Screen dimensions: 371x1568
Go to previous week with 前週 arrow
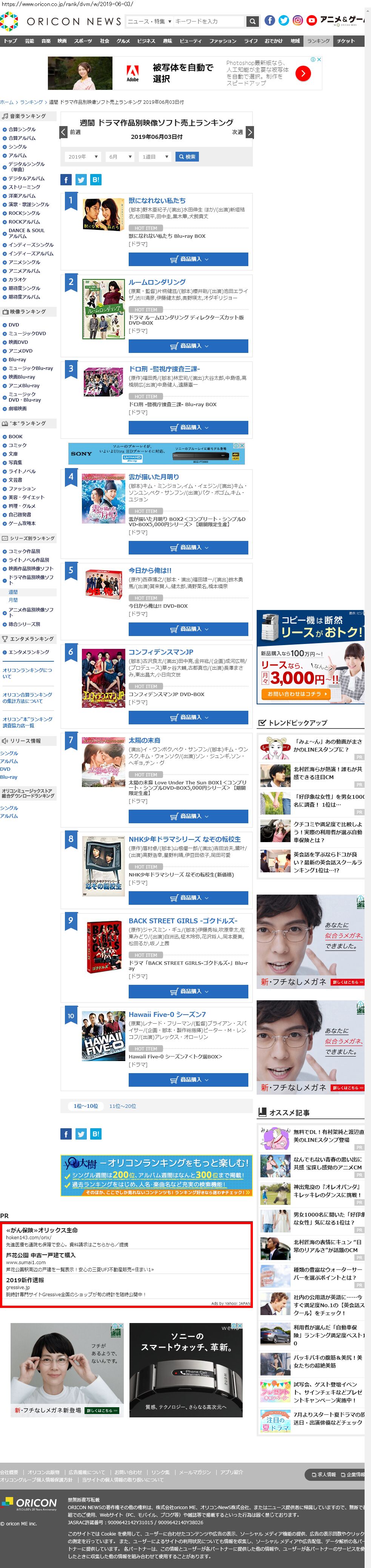(x=63, y=132)
